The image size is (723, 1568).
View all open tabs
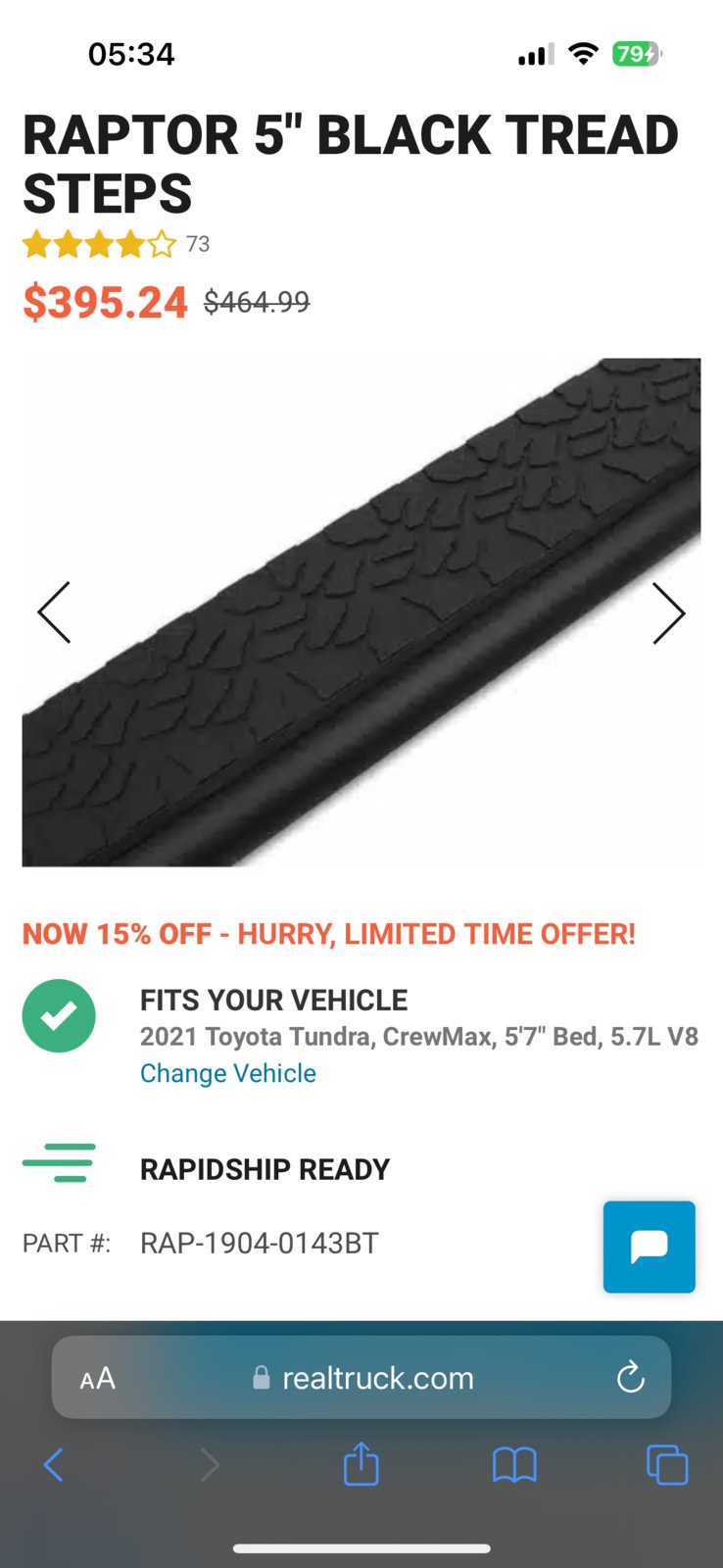pos(667,1466)
